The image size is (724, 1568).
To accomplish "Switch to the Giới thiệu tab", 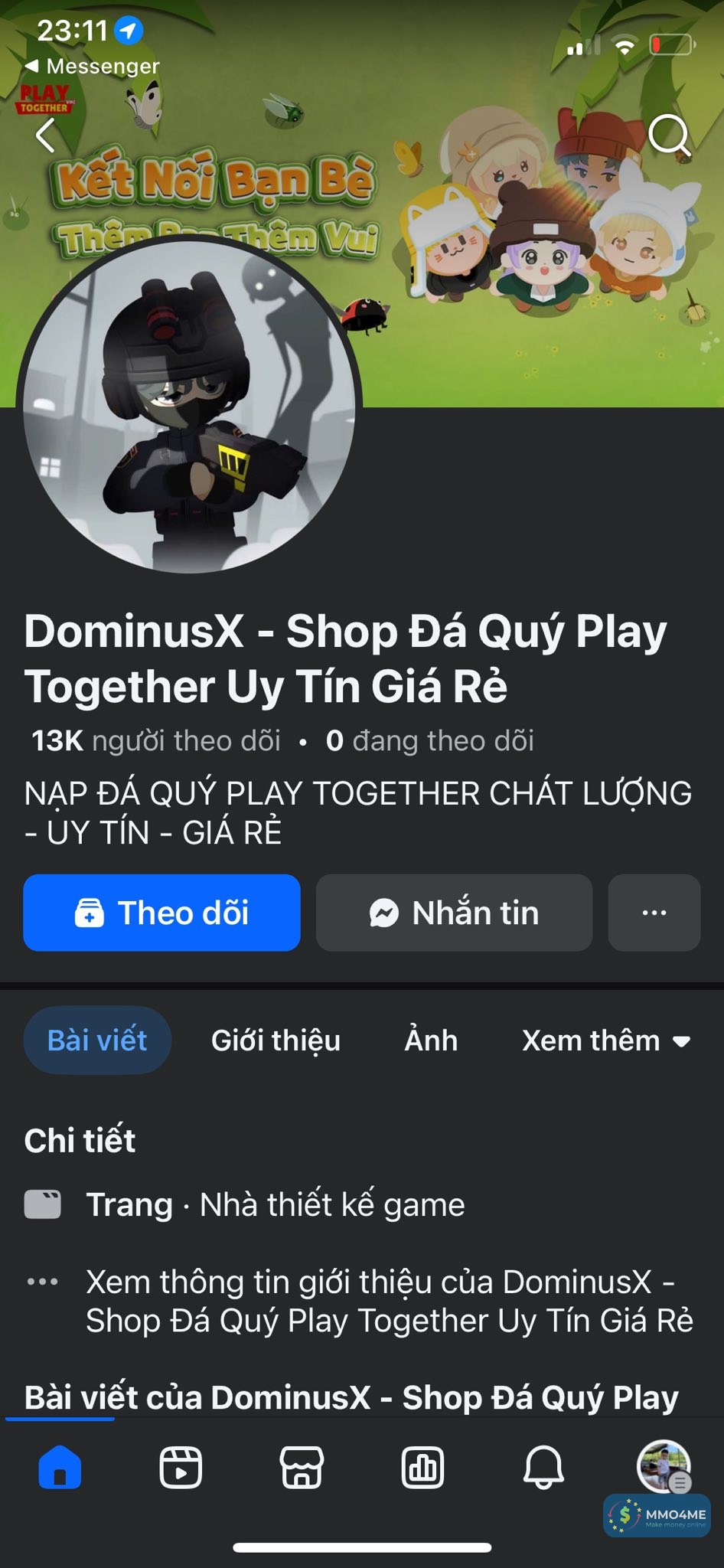I will (276, 1040).
